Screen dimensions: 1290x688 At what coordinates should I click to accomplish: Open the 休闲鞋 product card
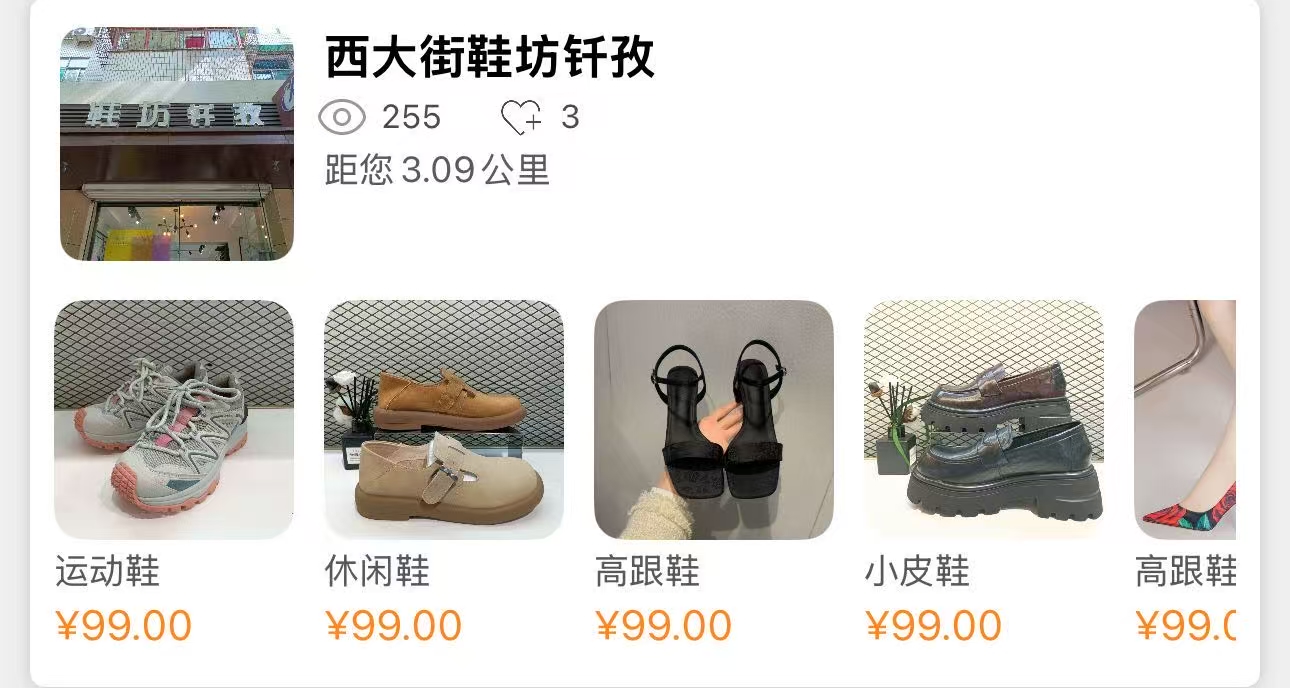click(444, 420)
